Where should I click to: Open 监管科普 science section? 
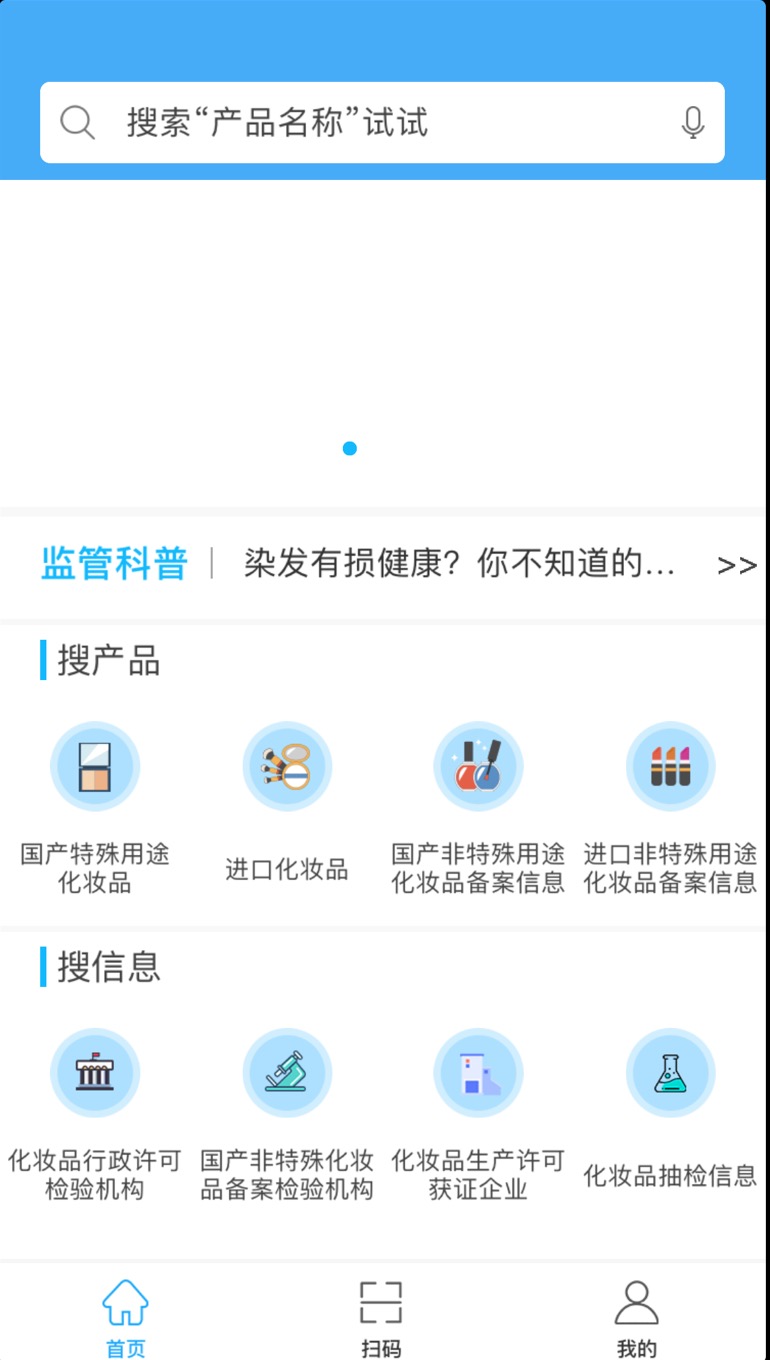(x=114, y=565)
